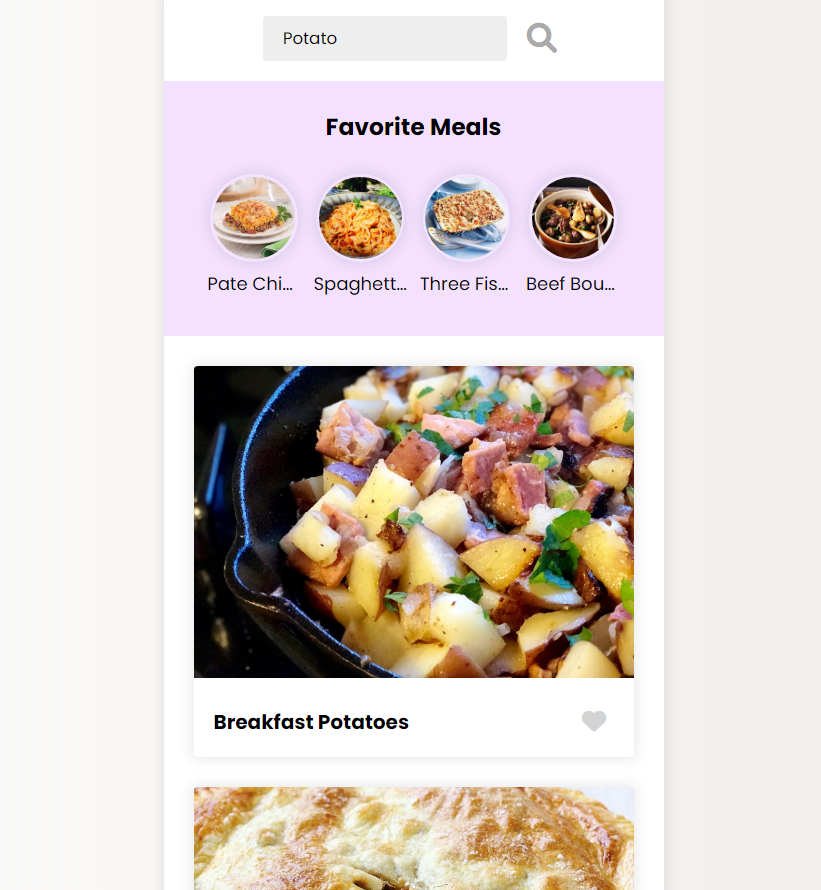Run the search with the magnifier icon

coord(541,39)
